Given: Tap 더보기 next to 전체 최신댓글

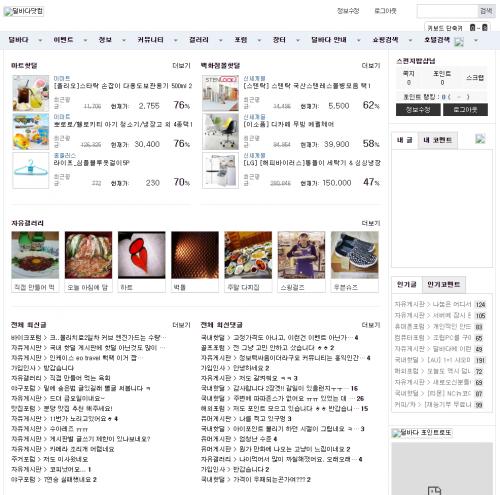Looking at the screenshot, I should pyautogui.click(x=371, y=325).
